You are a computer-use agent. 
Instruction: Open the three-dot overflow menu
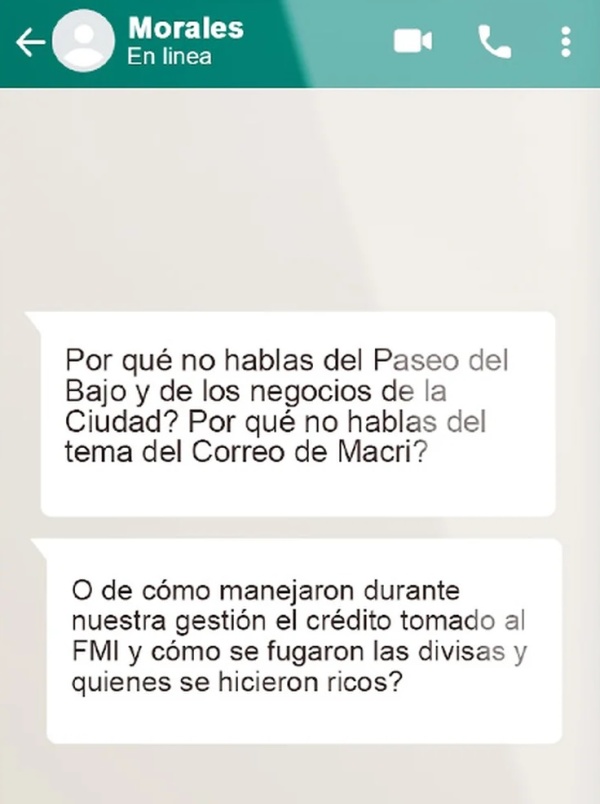[x=568, y=42]
